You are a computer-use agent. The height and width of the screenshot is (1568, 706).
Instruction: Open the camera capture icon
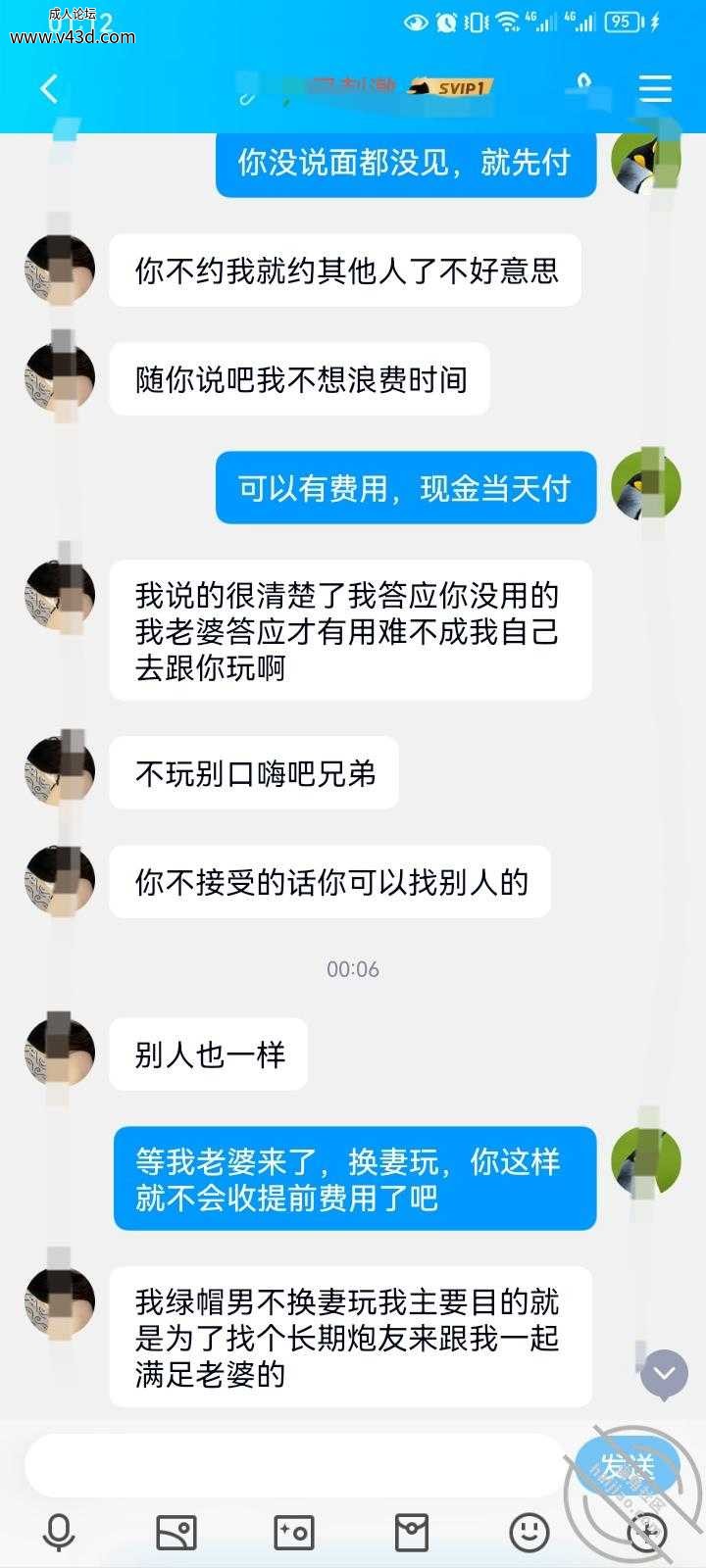[x=294, y=1532]
